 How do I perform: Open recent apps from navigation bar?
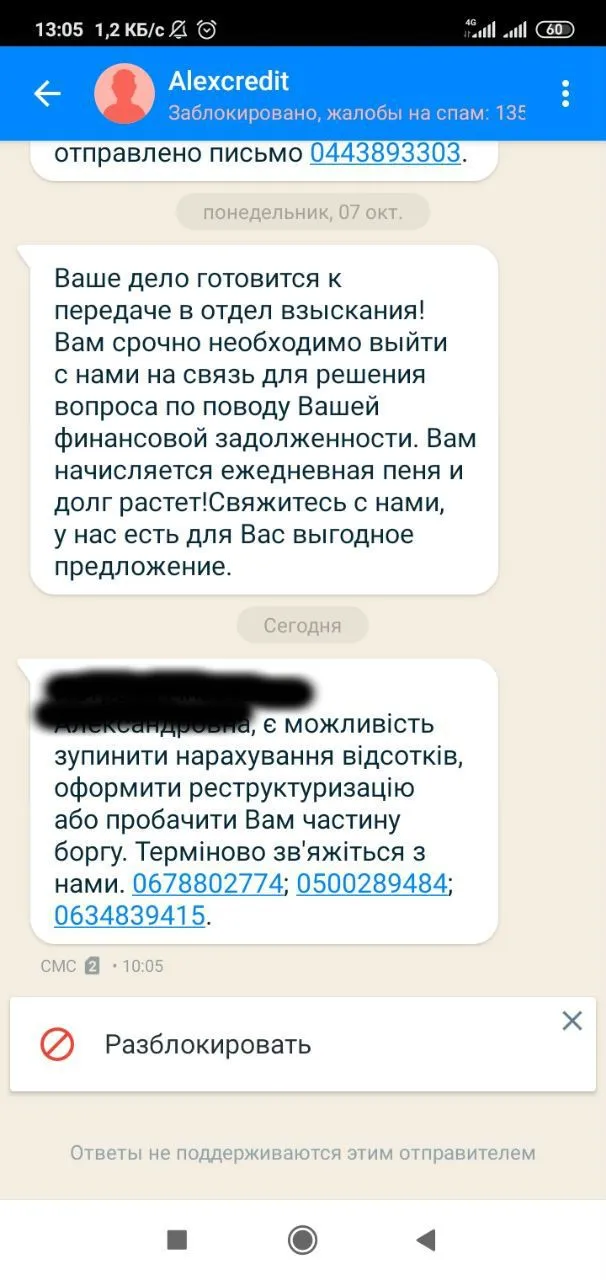click(177, 1240)
